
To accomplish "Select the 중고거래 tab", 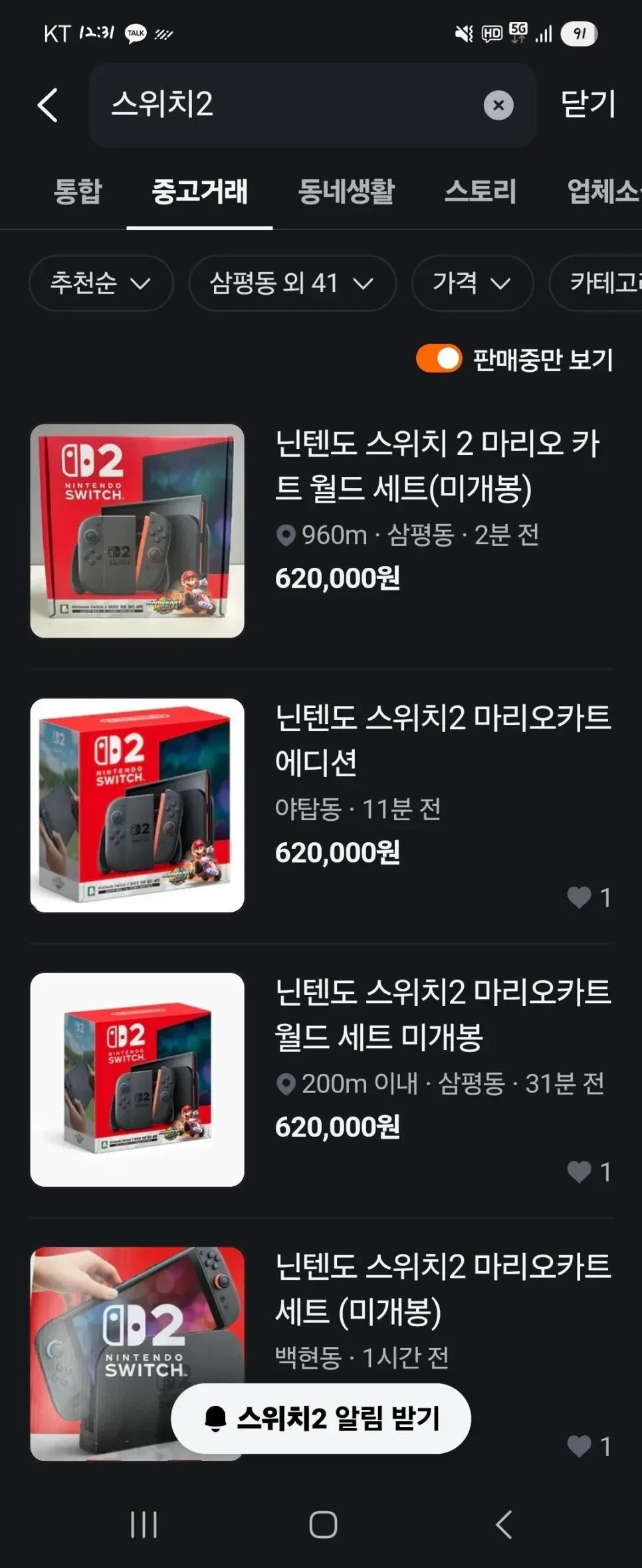I will click(x=199, y=192).
